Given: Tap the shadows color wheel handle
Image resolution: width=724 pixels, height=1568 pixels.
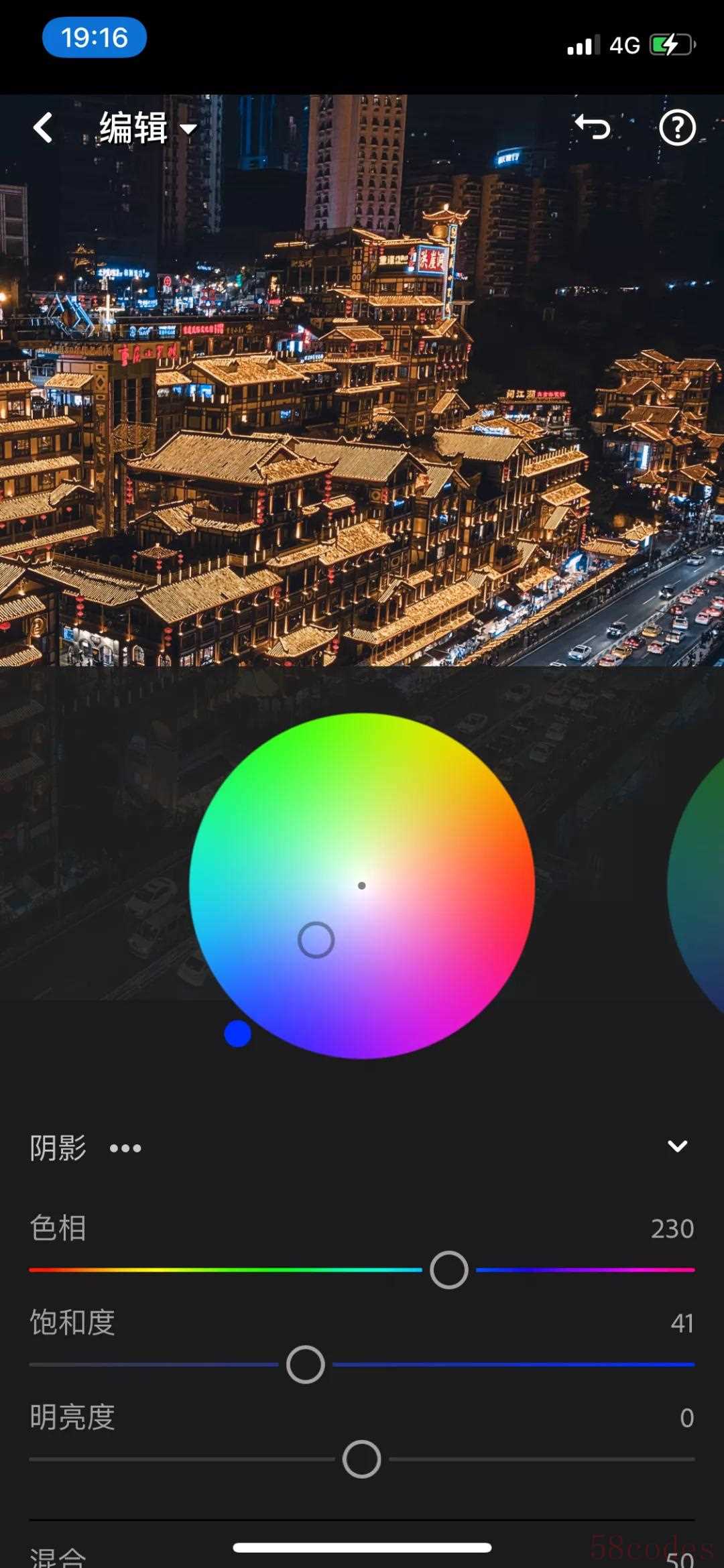Looking at the screenshot, I should [x=316, y=939].
